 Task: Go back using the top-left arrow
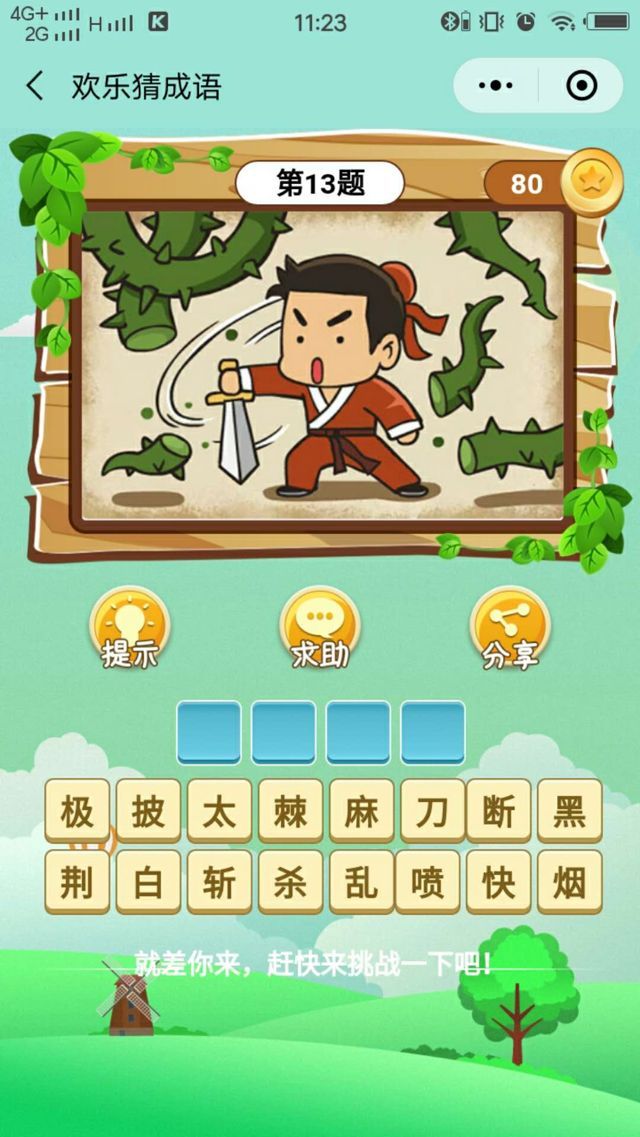point(35,86)
